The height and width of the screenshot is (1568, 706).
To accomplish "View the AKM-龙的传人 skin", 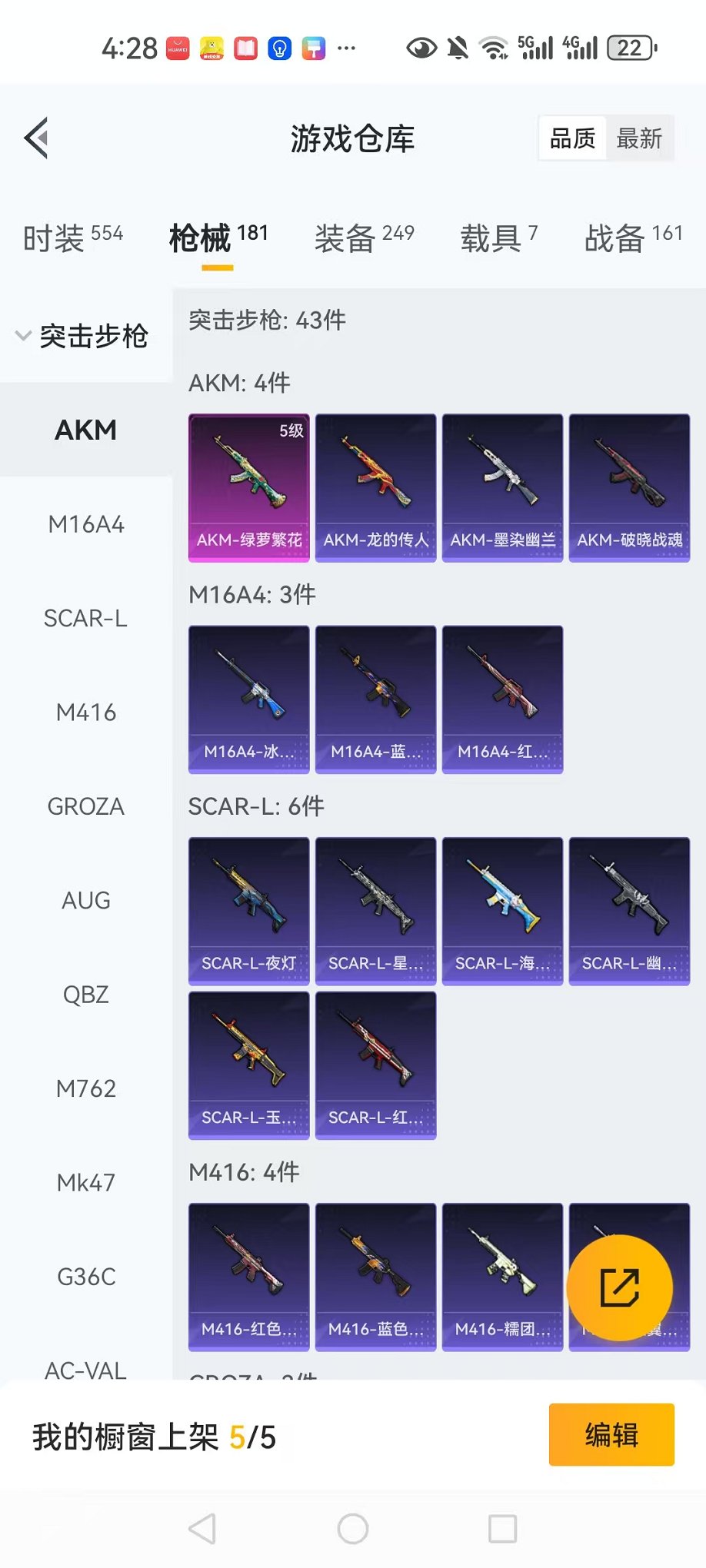I will [x=376, y=488].
